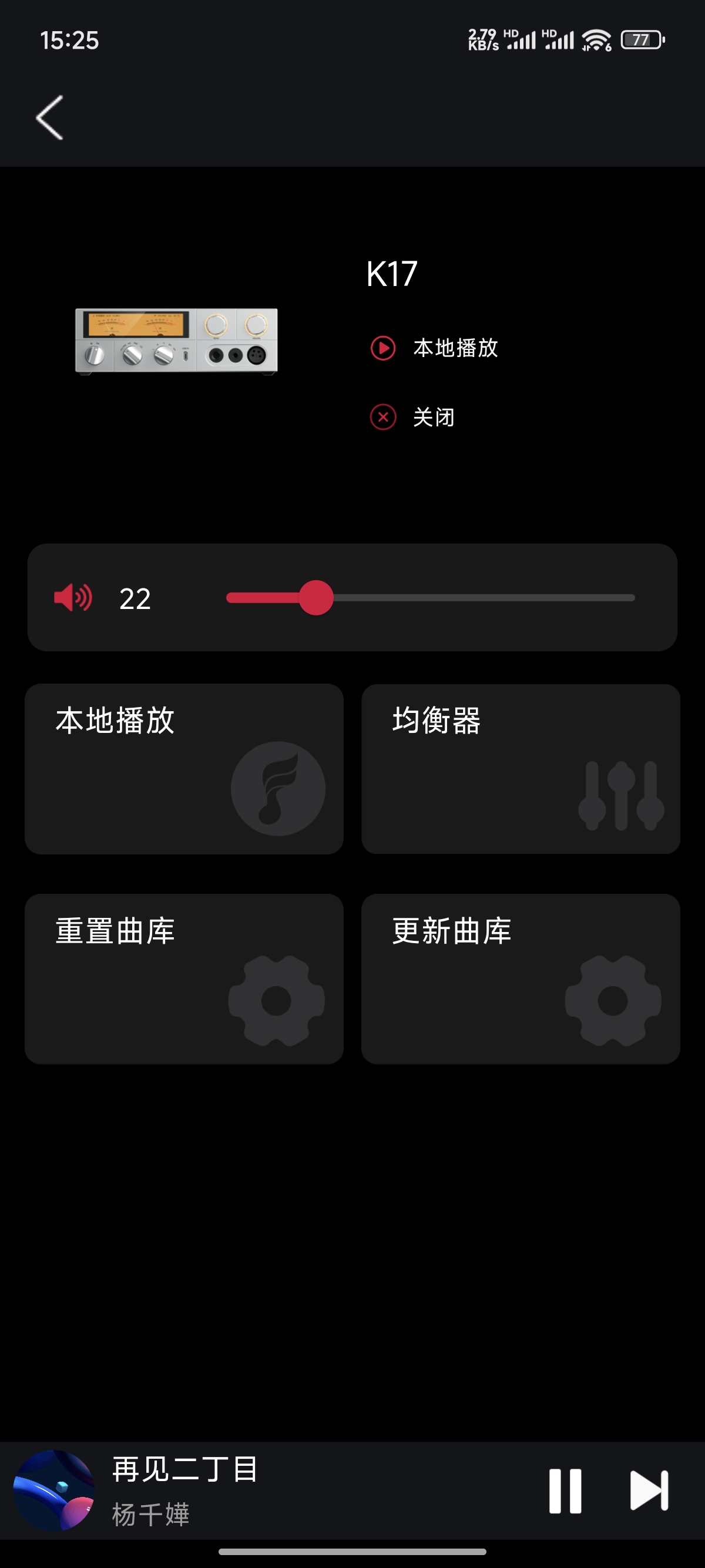The height and width of the screenshot is (1568, 705).
Task: Open 均衡器 equalizer settings
Action: pos(522,769)
